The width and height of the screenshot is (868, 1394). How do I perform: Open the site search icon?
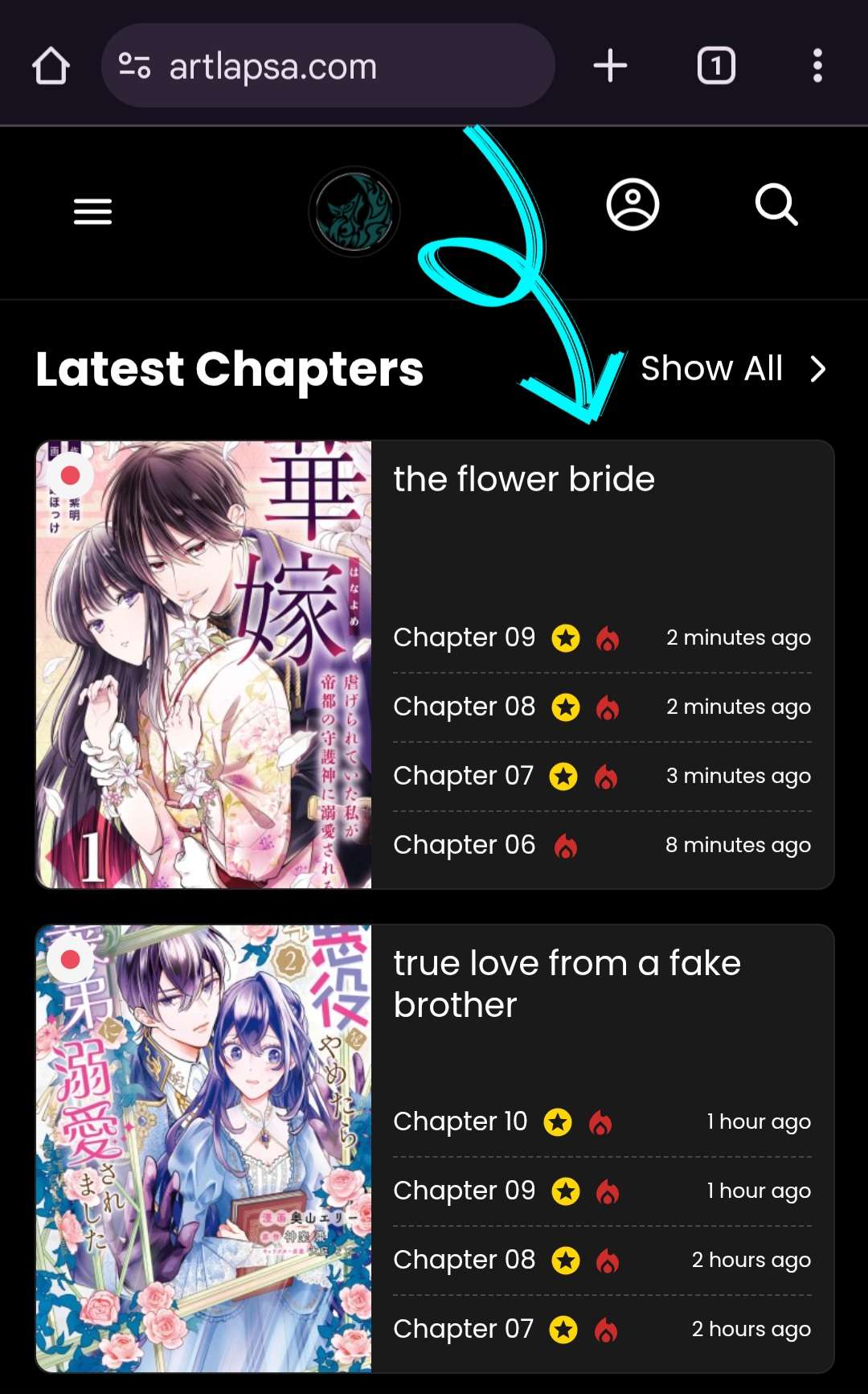[776, 205]
